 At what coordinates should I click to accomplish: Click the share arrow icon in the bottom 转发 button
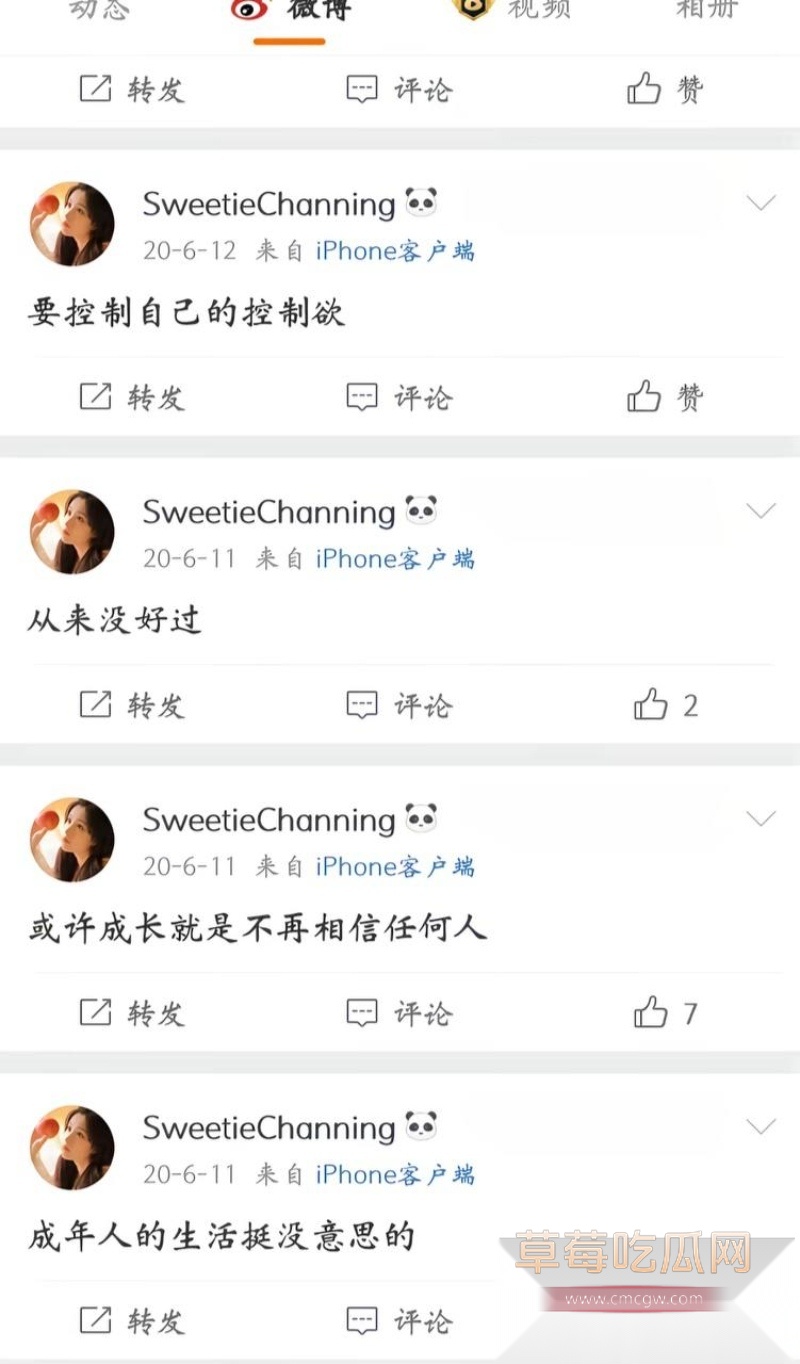coord(95,1319)
